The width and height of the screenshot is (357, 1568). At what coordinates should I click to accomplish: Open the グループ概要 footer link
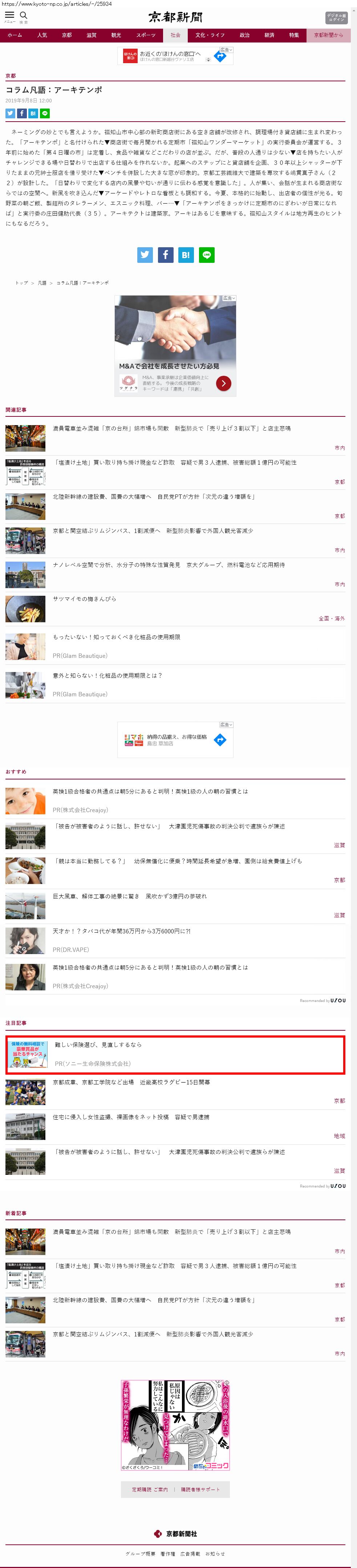click(x=140, y=1553)
